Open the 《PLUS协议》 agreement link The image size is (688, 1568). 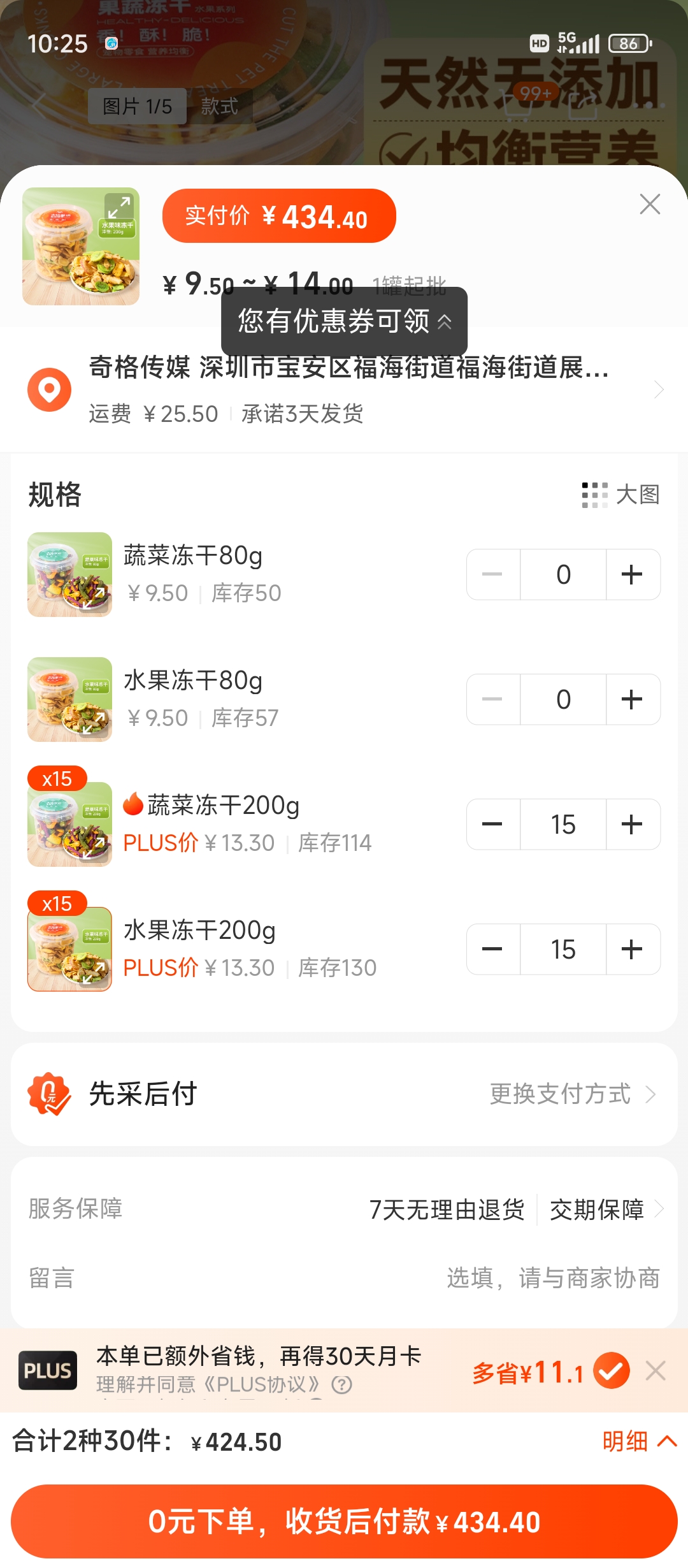pos(268,1384)
